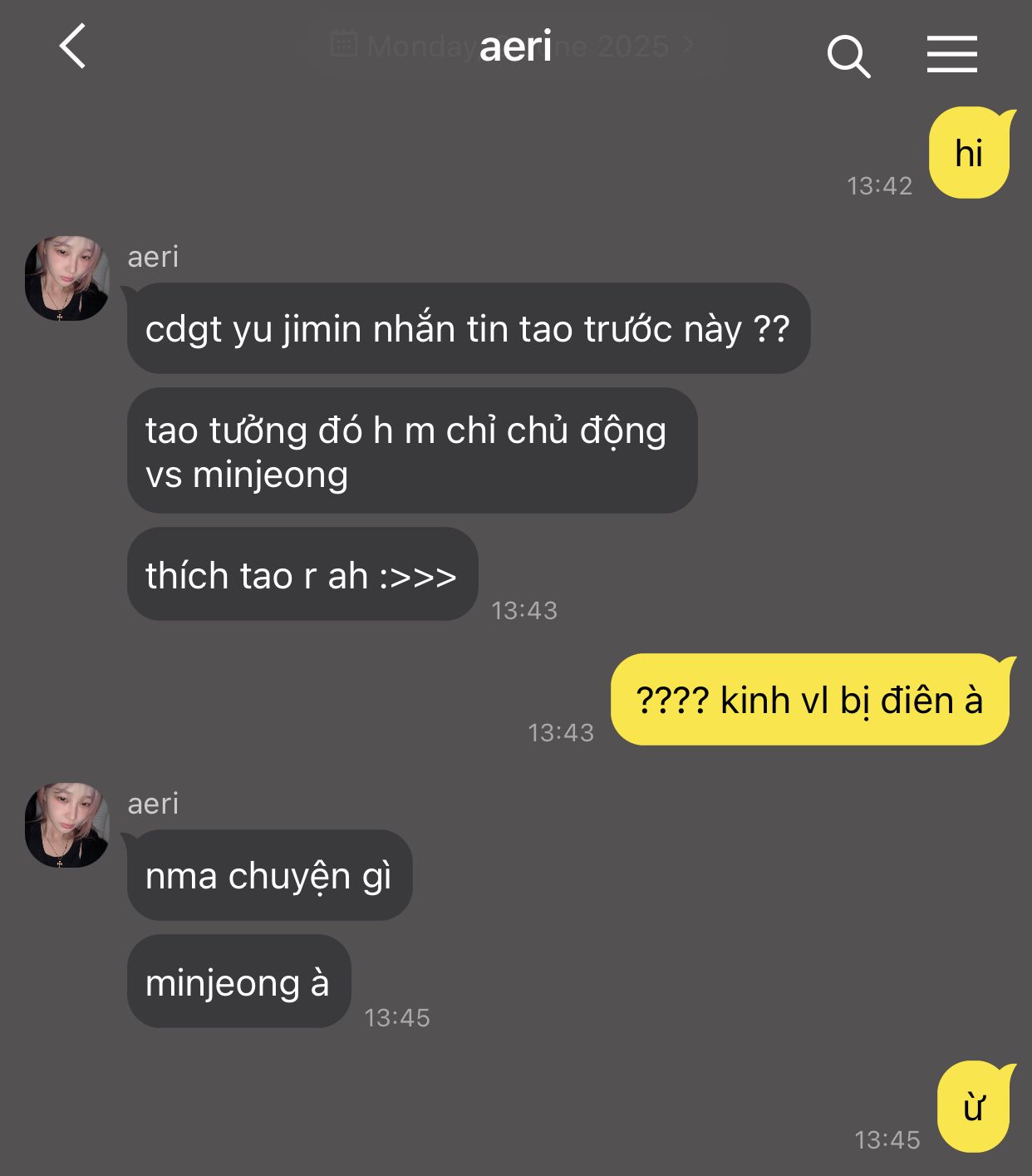Open the chat's hamburger menu
Screen dimensions: 1032x1176
(x=951, y=55)
